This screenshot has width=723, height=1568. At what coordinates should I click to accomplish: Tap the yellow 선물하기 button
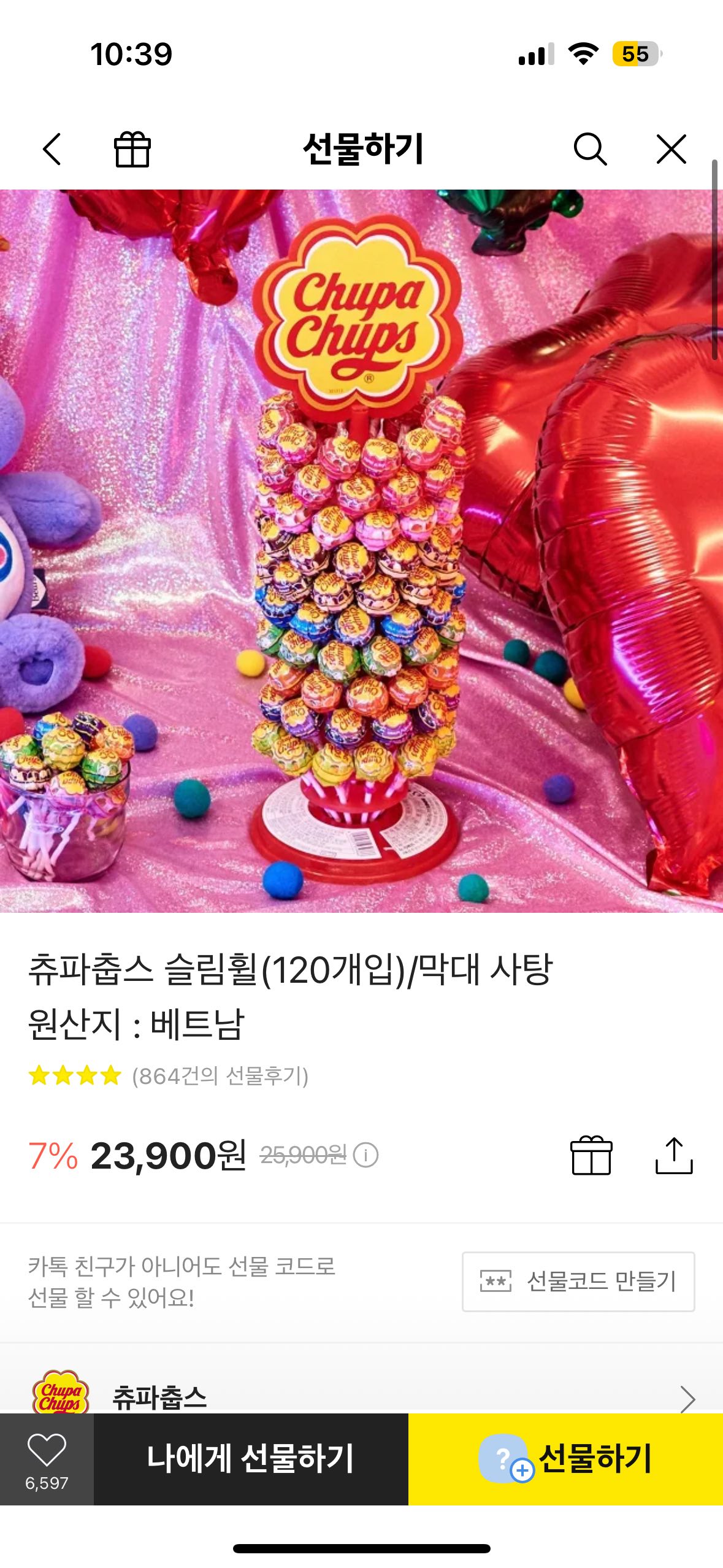(x=565, y=1458)
